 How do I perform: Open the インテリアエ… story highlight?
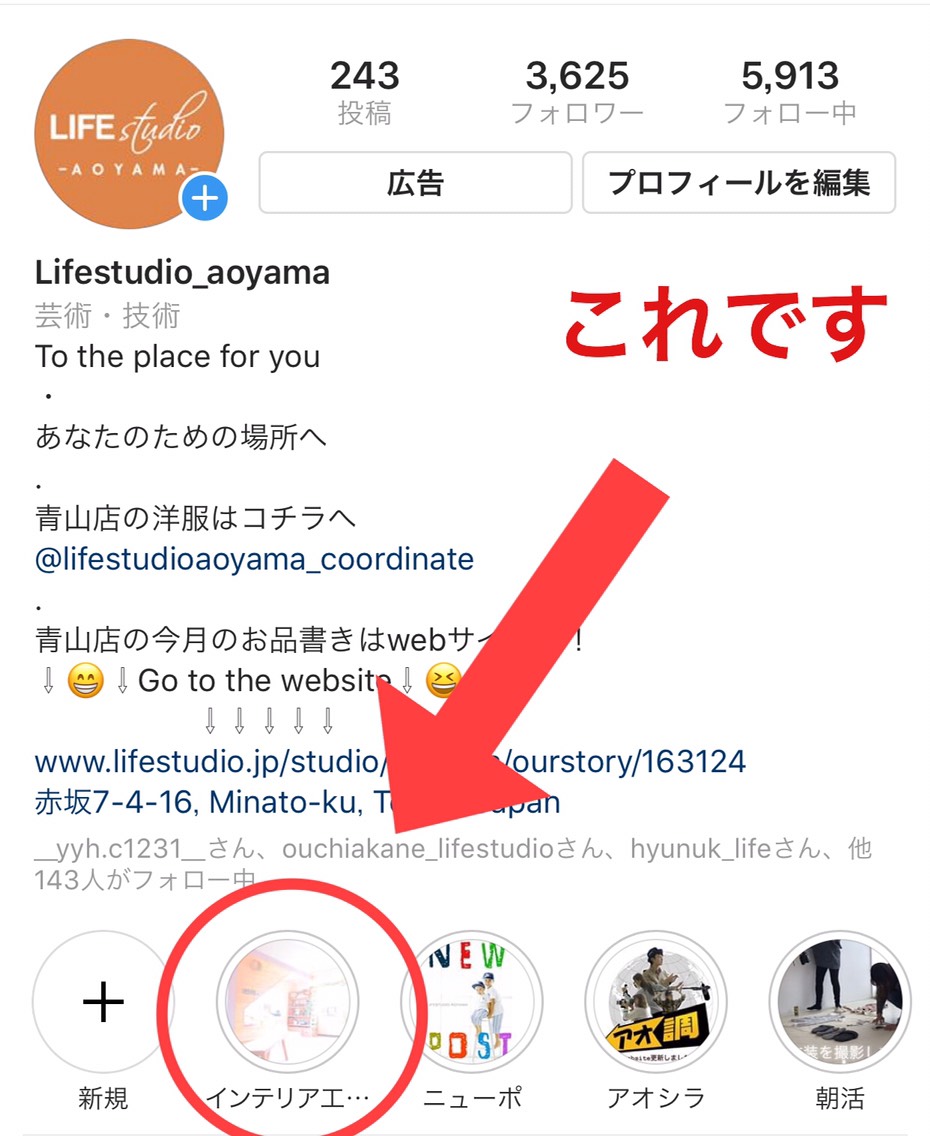[287, 1002]
